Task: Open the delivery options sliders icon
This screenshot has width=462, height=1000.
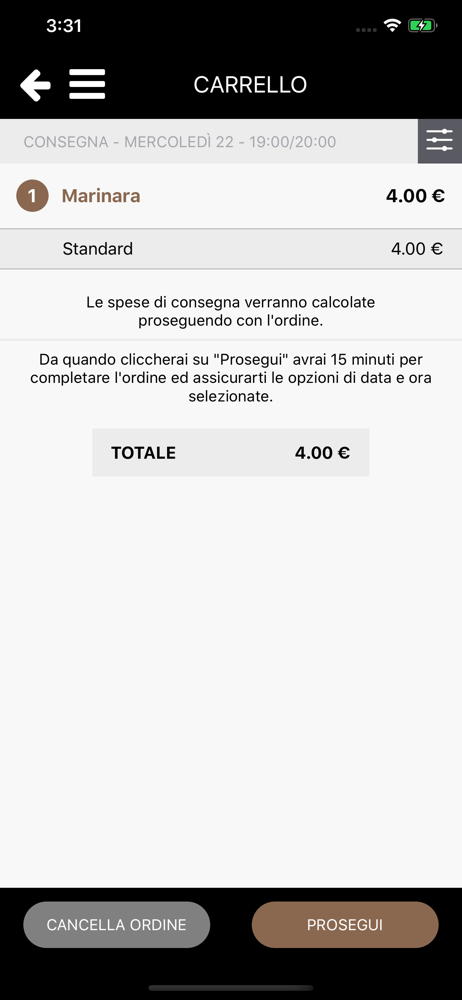Action: (x=440, y=141)
